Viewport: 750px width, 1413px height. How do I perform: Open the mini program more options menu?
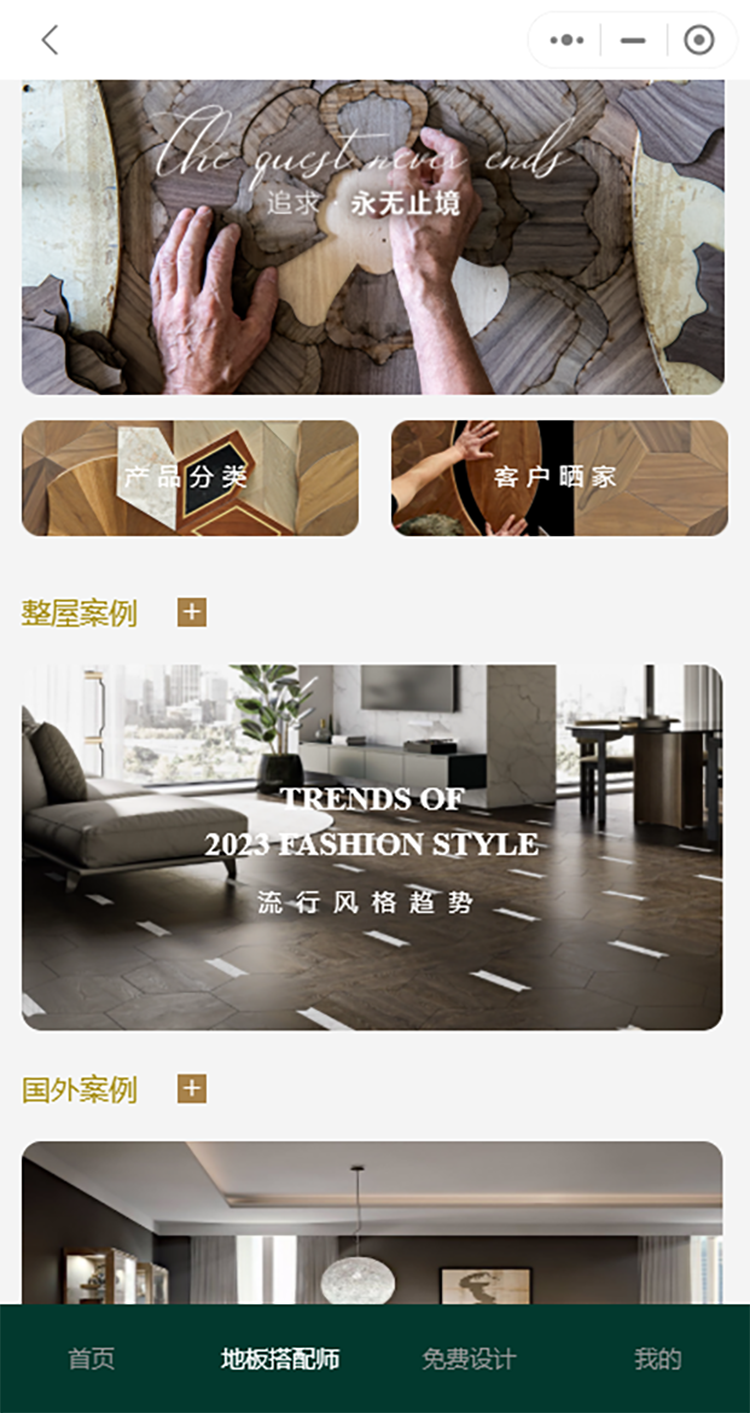(x=566, y=40)
